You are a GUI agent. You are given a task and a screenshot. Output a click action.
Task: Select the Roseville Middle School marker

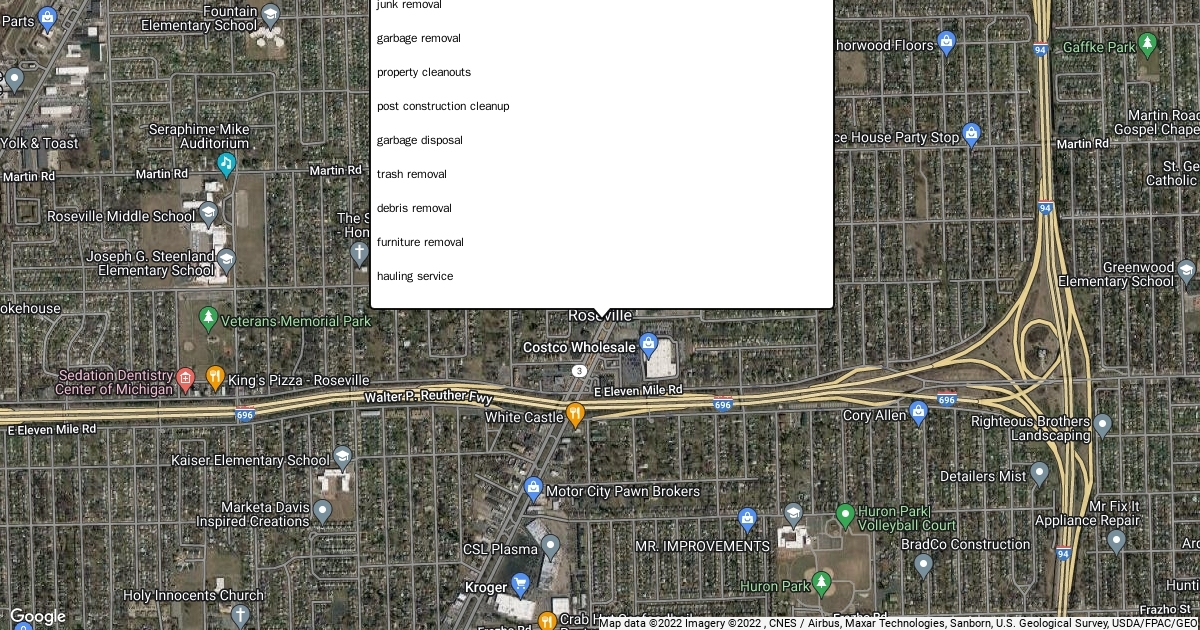point(208,214)
